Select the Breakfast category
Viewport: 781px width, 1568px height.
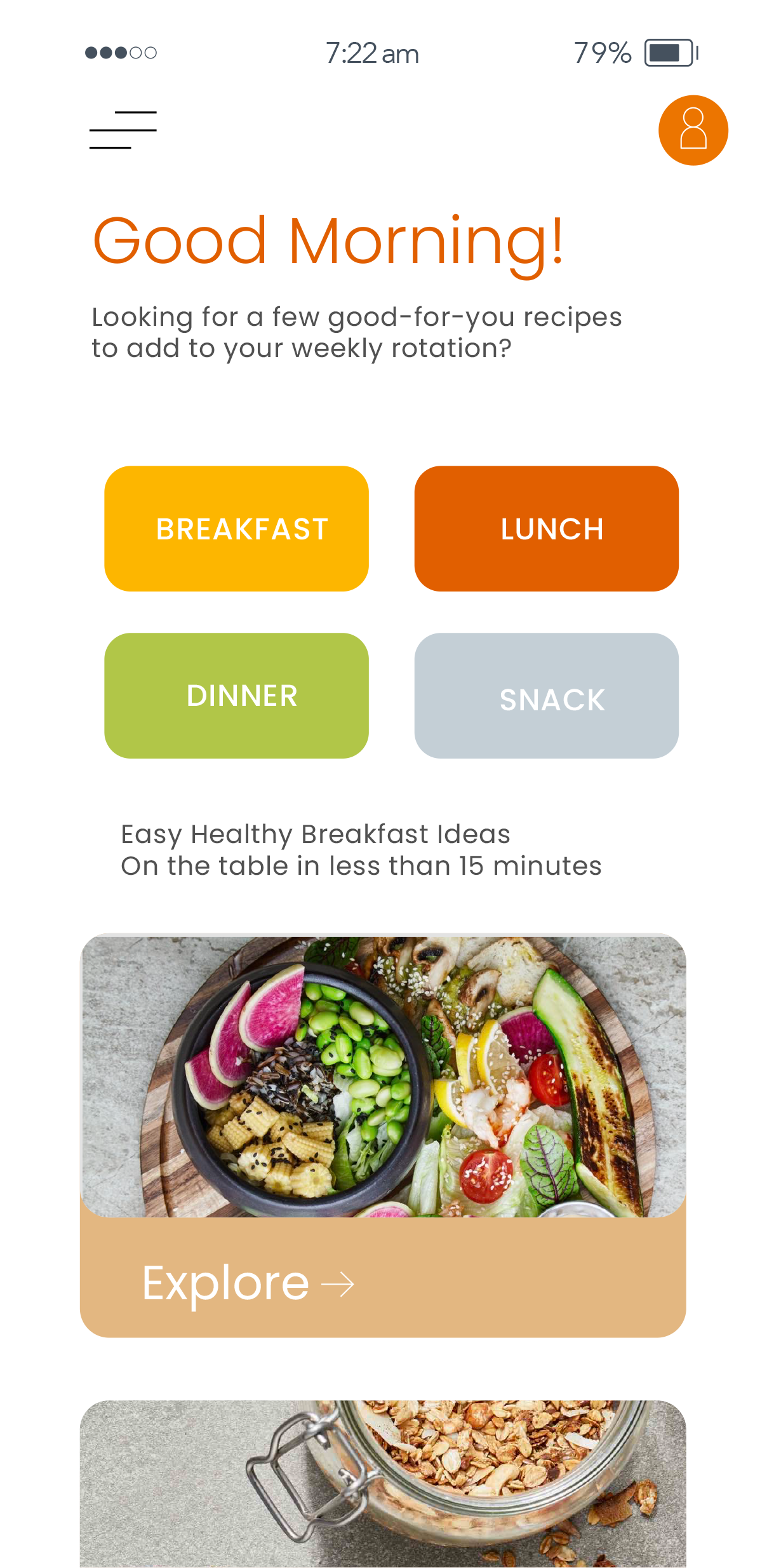[236, 529]
